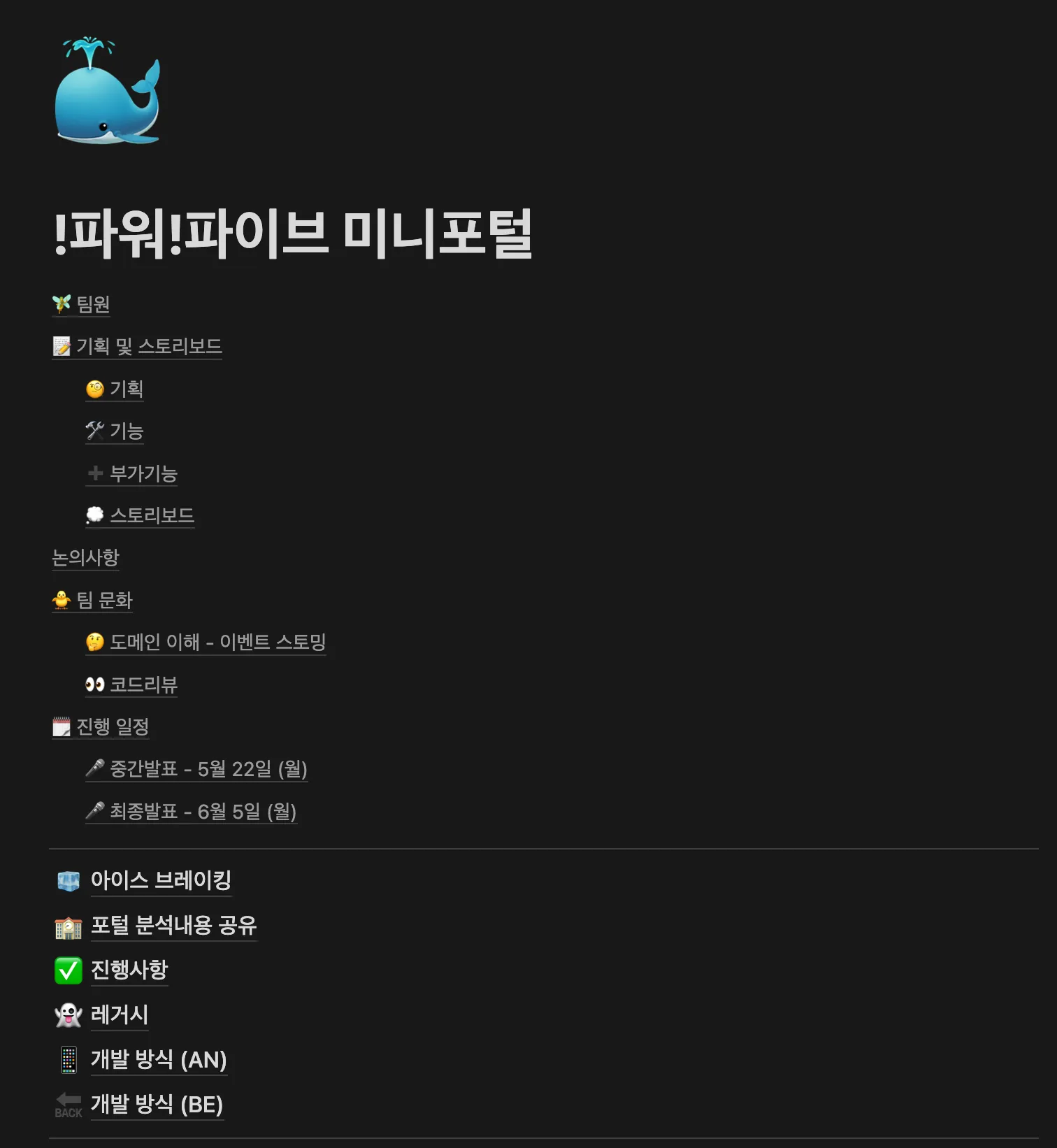Jump to 논의사항
Viewport: 1057px width, 1148px height.
[x=85, y=557]
